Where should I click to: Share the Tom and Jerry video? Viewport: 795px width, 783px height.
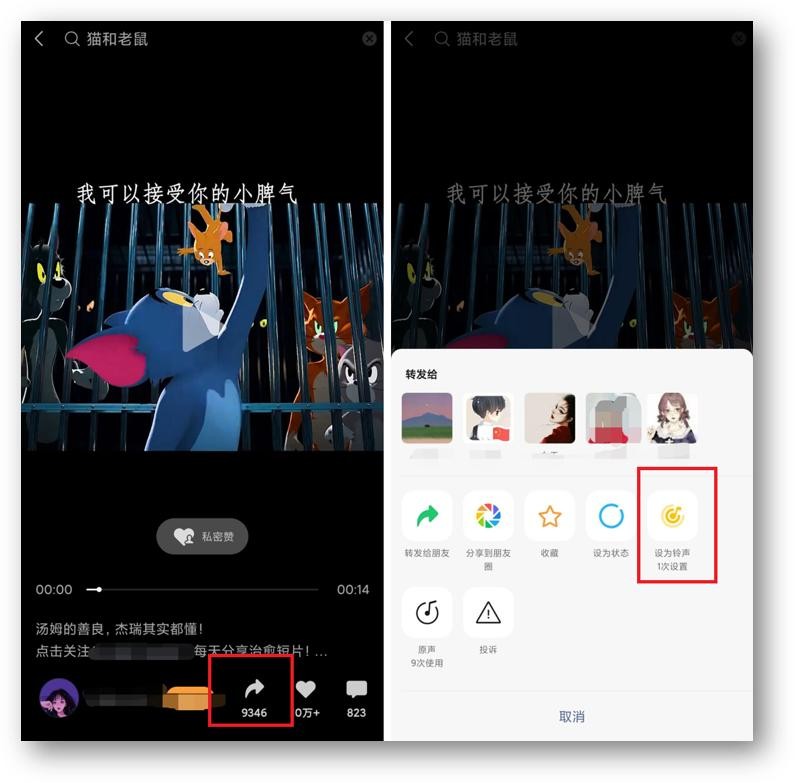click(253, 690)
